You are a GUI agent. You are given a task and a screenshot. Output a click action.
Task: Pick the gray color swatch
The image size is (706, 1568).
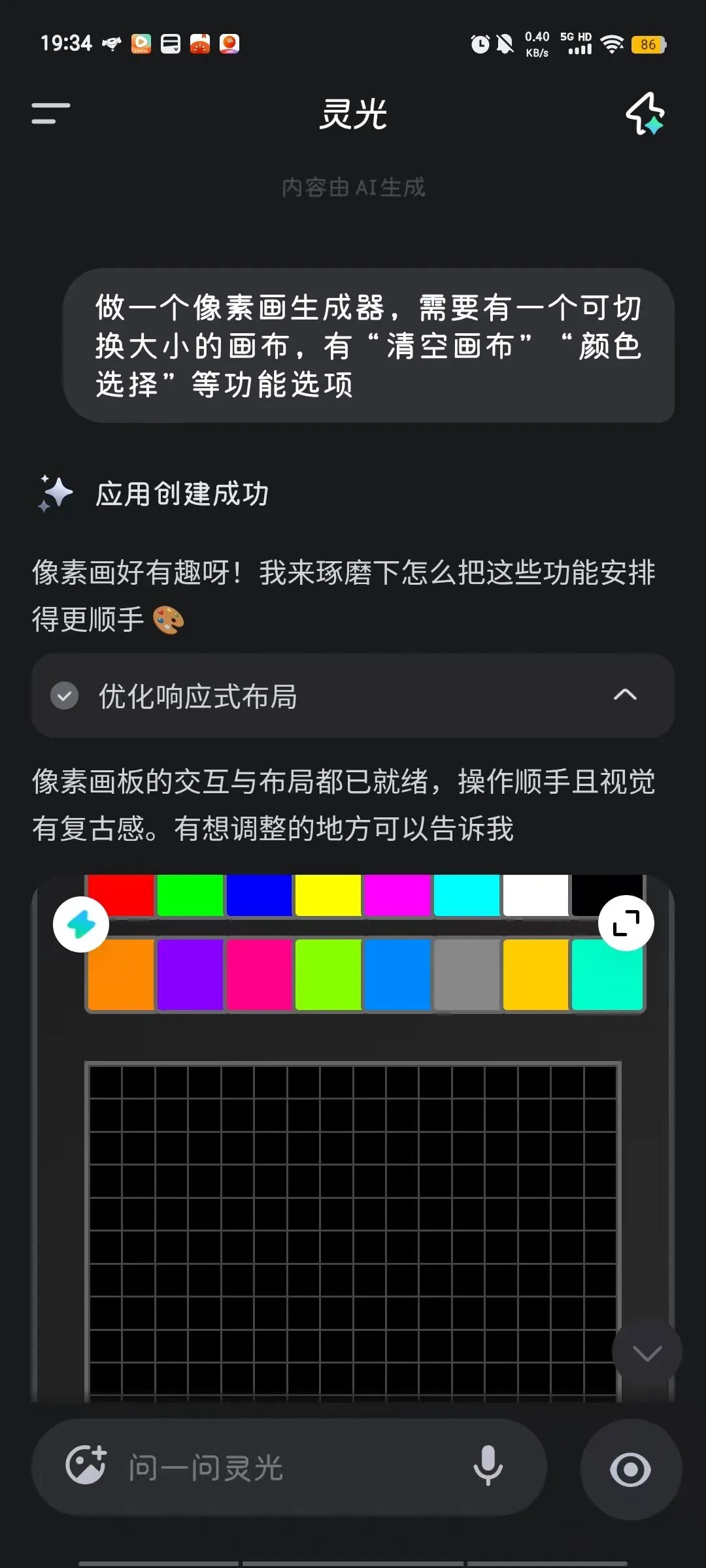[467, 975]
